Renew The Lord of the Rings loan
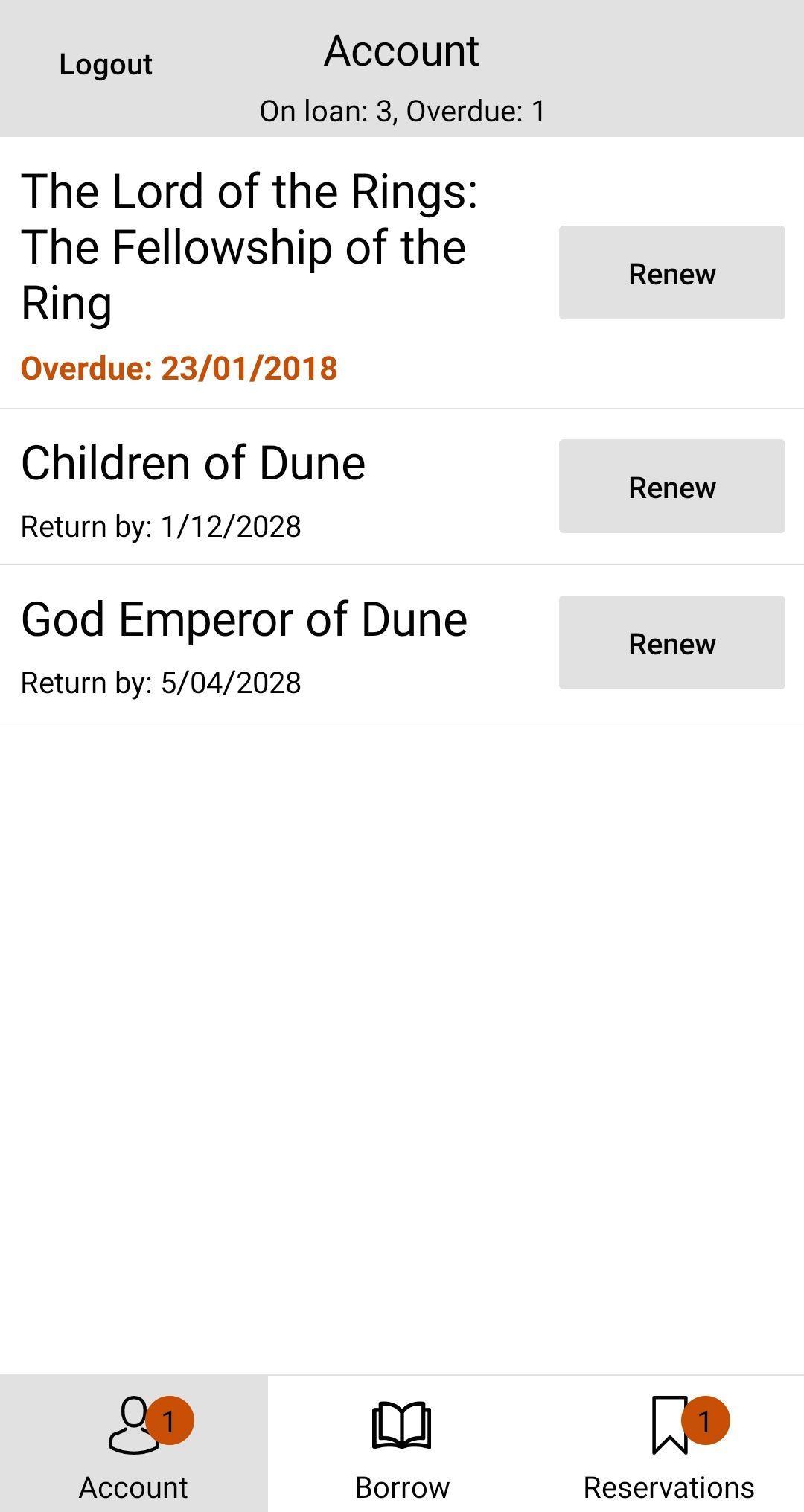 pos(671,272)
